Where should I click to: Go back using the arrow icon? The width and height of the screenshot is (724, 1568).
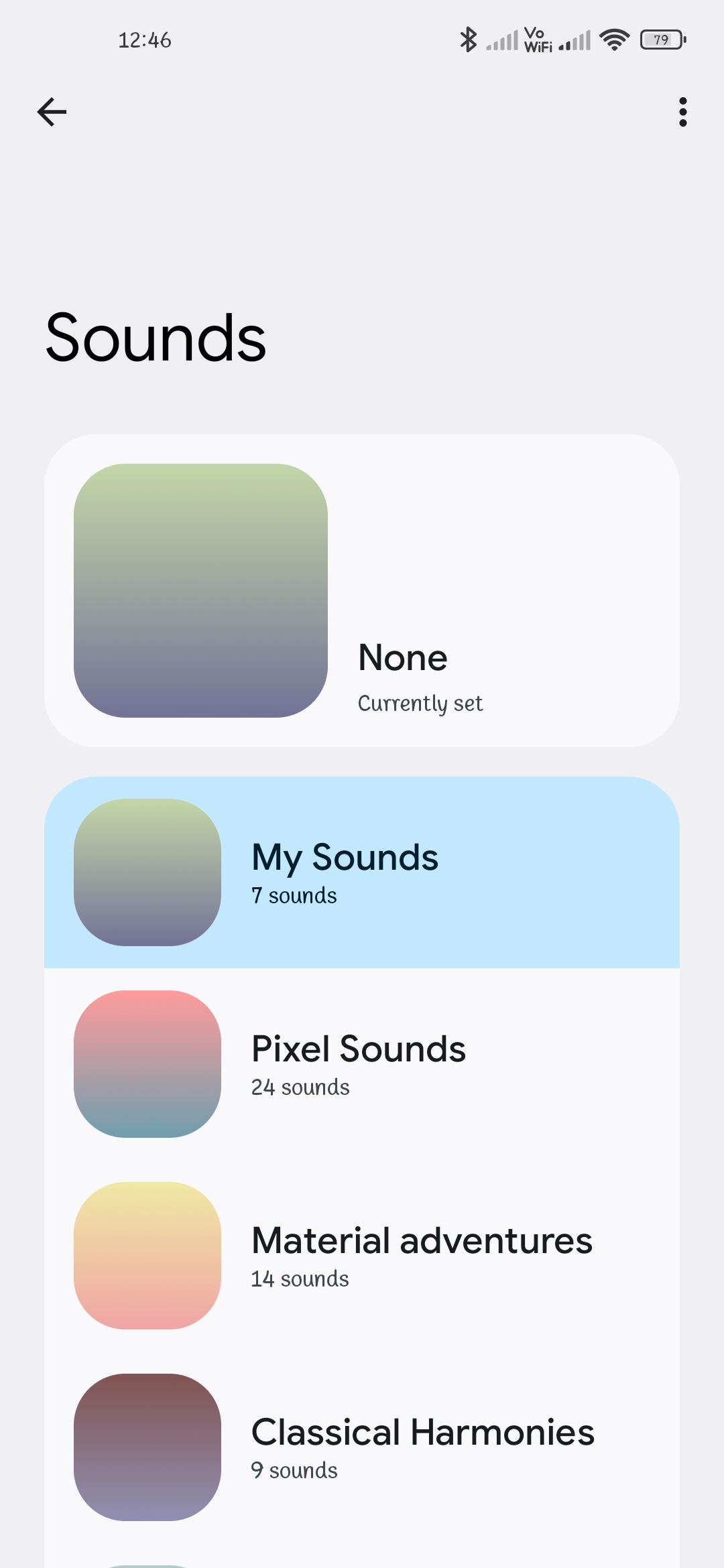point(52,112)
